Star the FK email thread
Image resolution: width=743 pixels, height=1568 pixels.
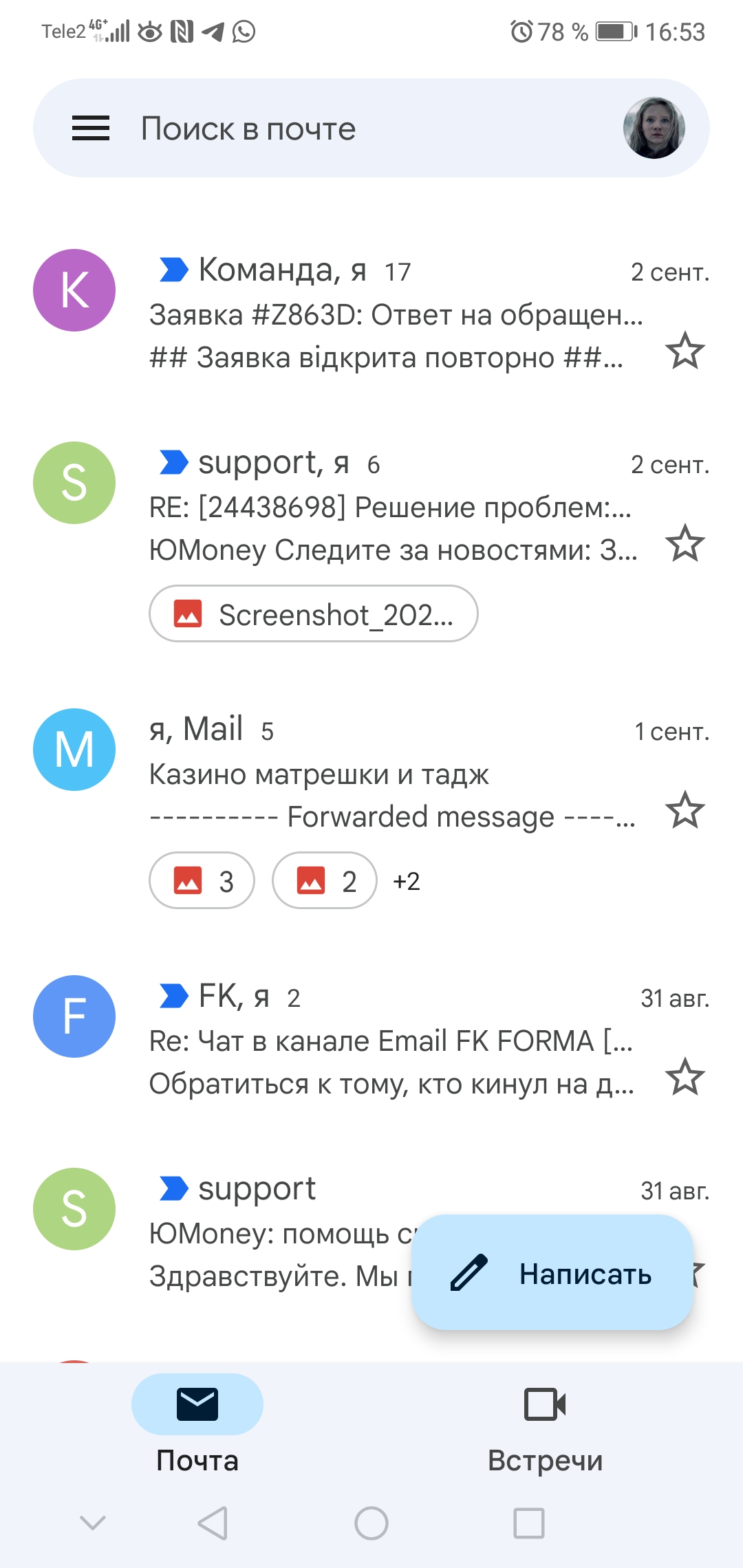[x=685, y=1077]
